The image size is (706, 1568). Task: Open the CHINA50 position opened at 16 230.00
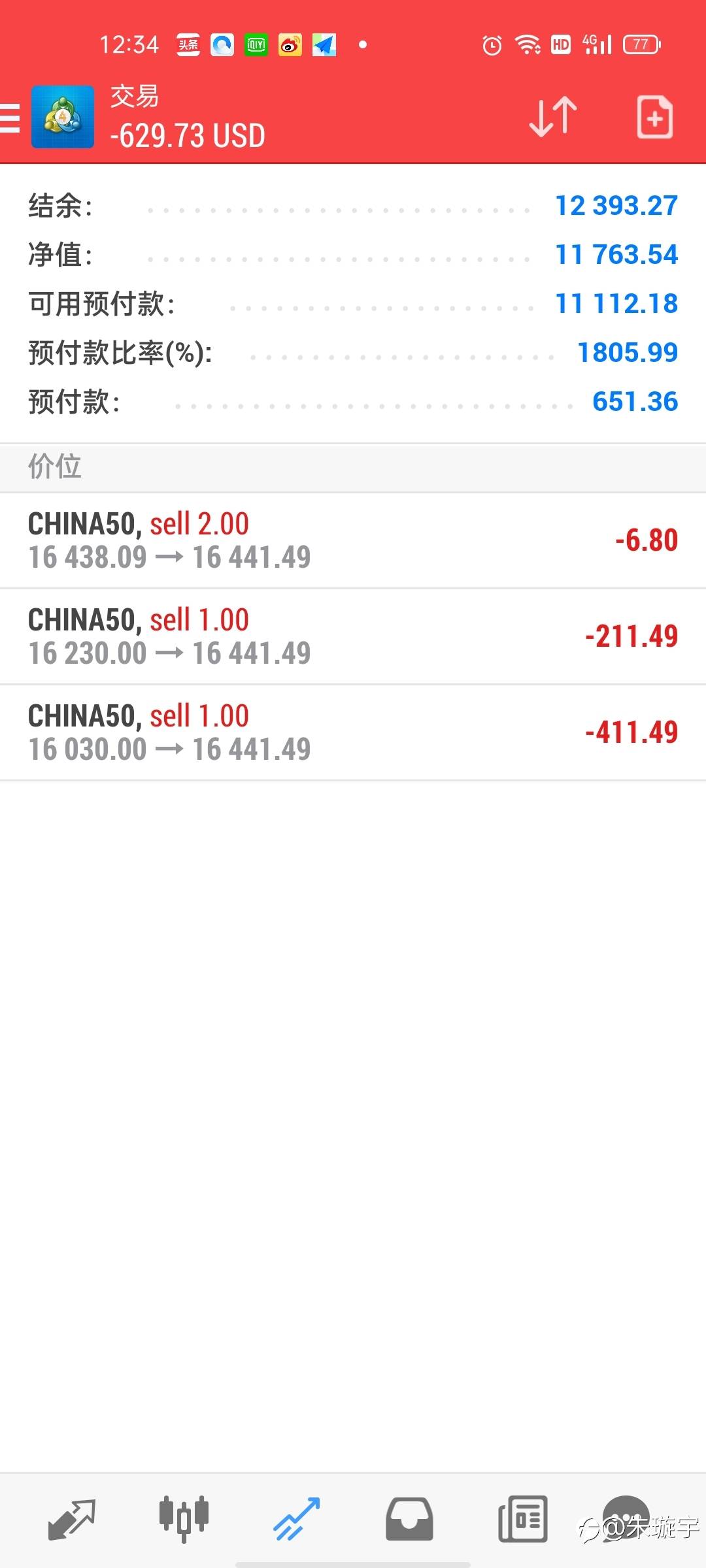click(353, 637)
